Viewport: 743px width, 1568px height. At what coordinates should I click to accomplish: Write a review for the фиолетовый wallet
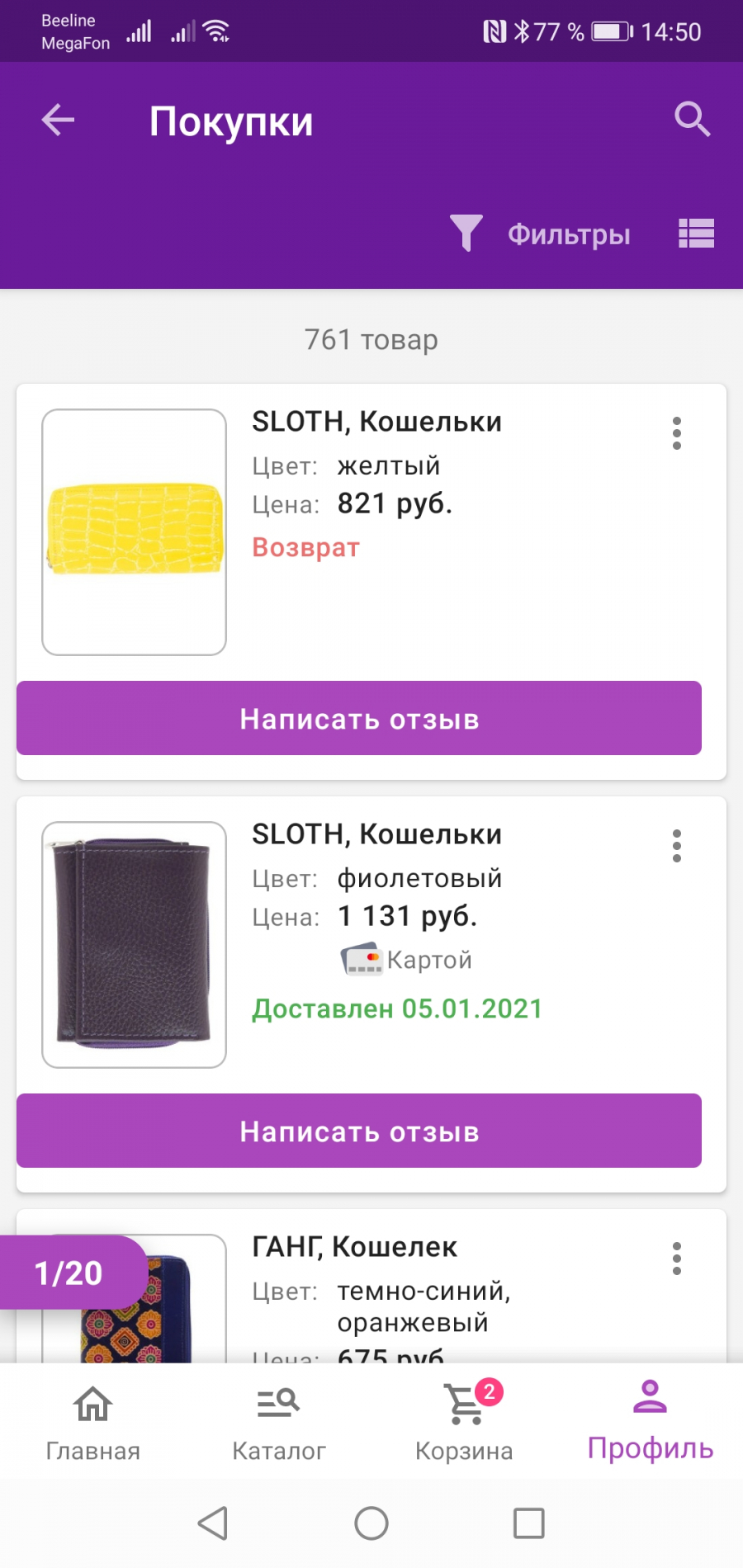click(359, 1131)
